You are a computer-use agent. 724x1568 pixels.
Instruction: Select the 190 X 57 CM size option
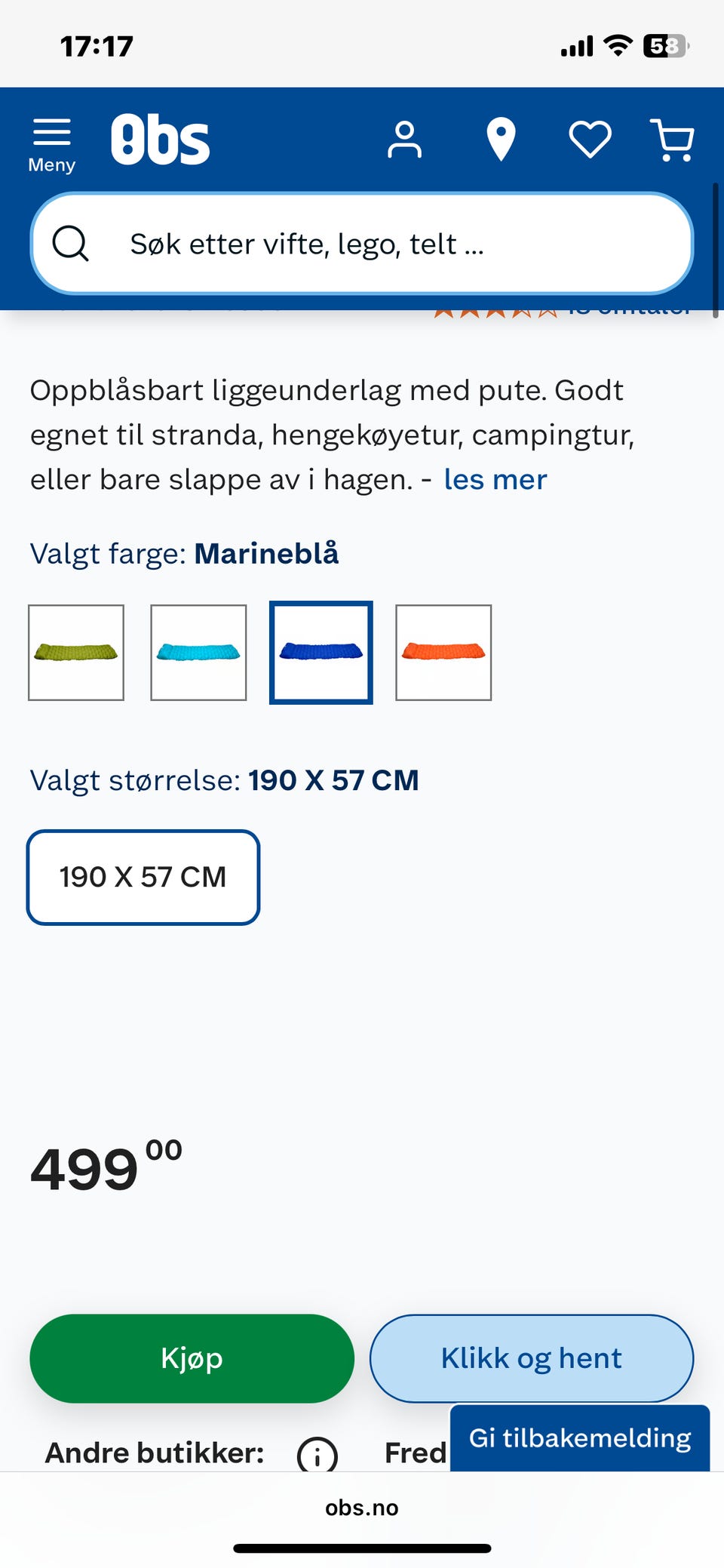pyautogui.click(x=143, y=877)
